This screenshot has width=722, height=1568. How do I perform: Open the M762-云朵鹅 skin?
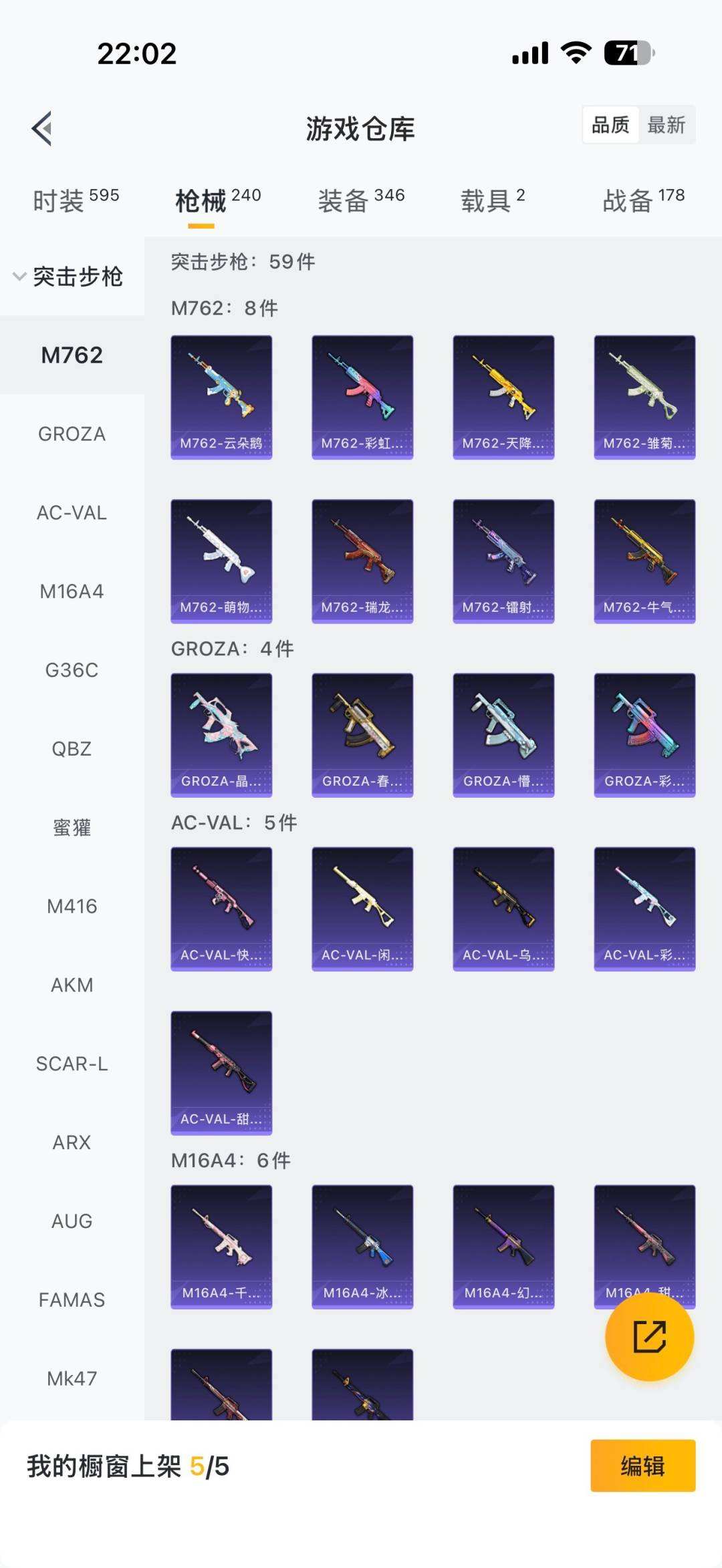click(x=221, y=398)
